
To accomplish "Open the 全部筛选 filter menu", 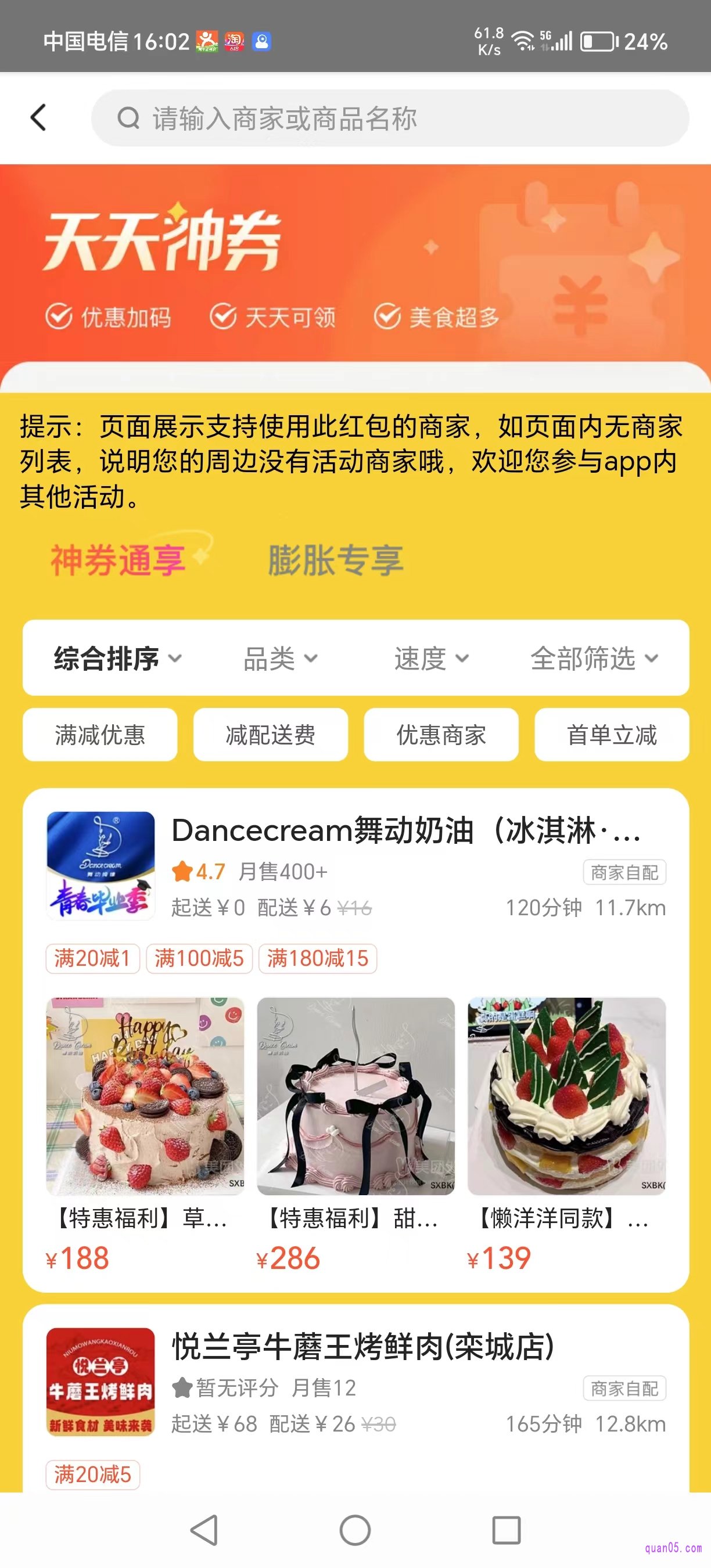I will [594, 658].
